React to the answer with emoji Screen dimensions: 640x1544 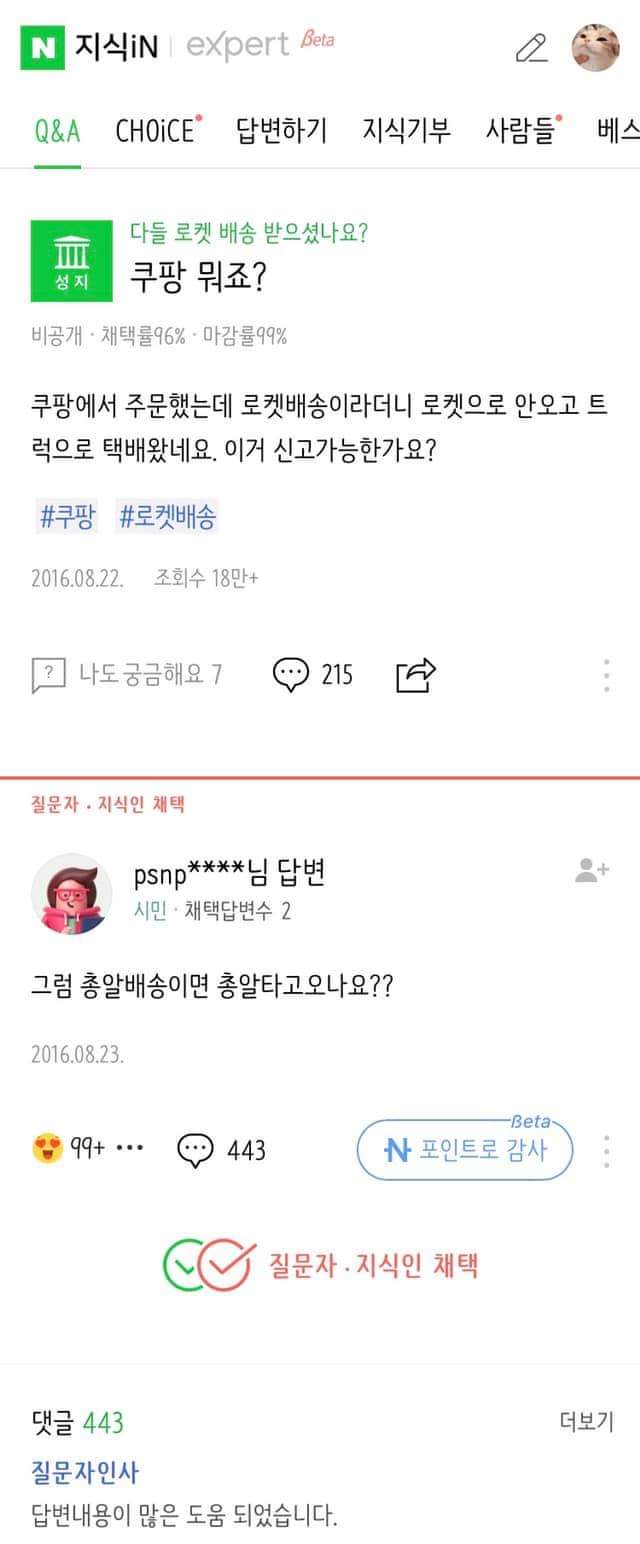[x=47, y=1149]
